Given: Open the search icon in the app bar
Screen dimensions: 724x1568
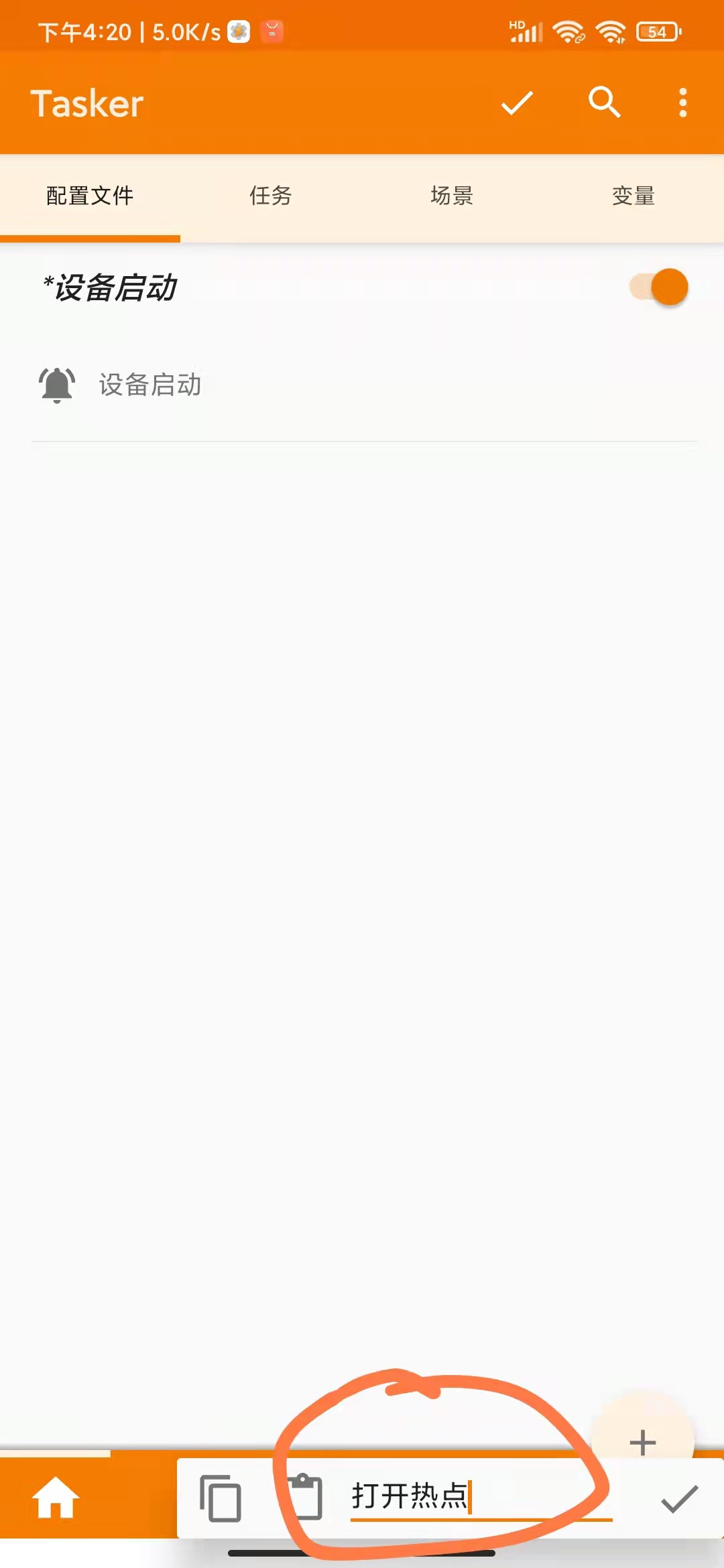Looking at the screenshot, I should point(604,103).
